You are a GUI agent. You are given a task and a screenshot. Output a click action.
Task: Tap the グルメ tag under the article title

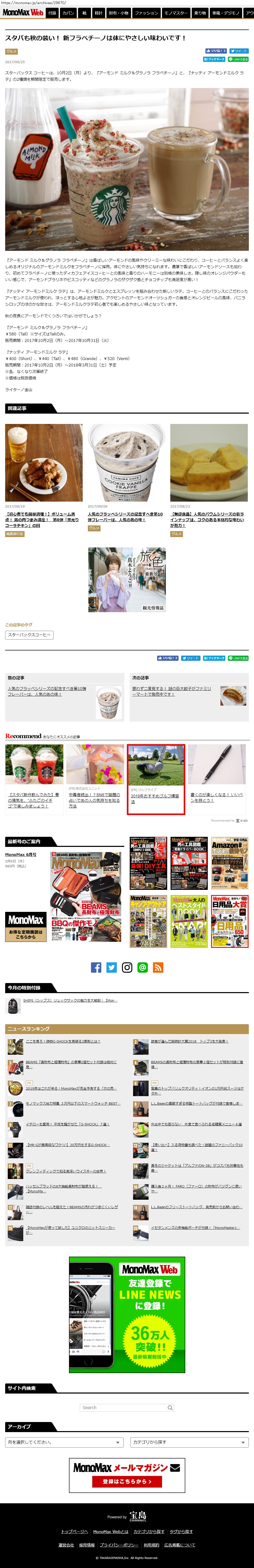click(11, 51)
